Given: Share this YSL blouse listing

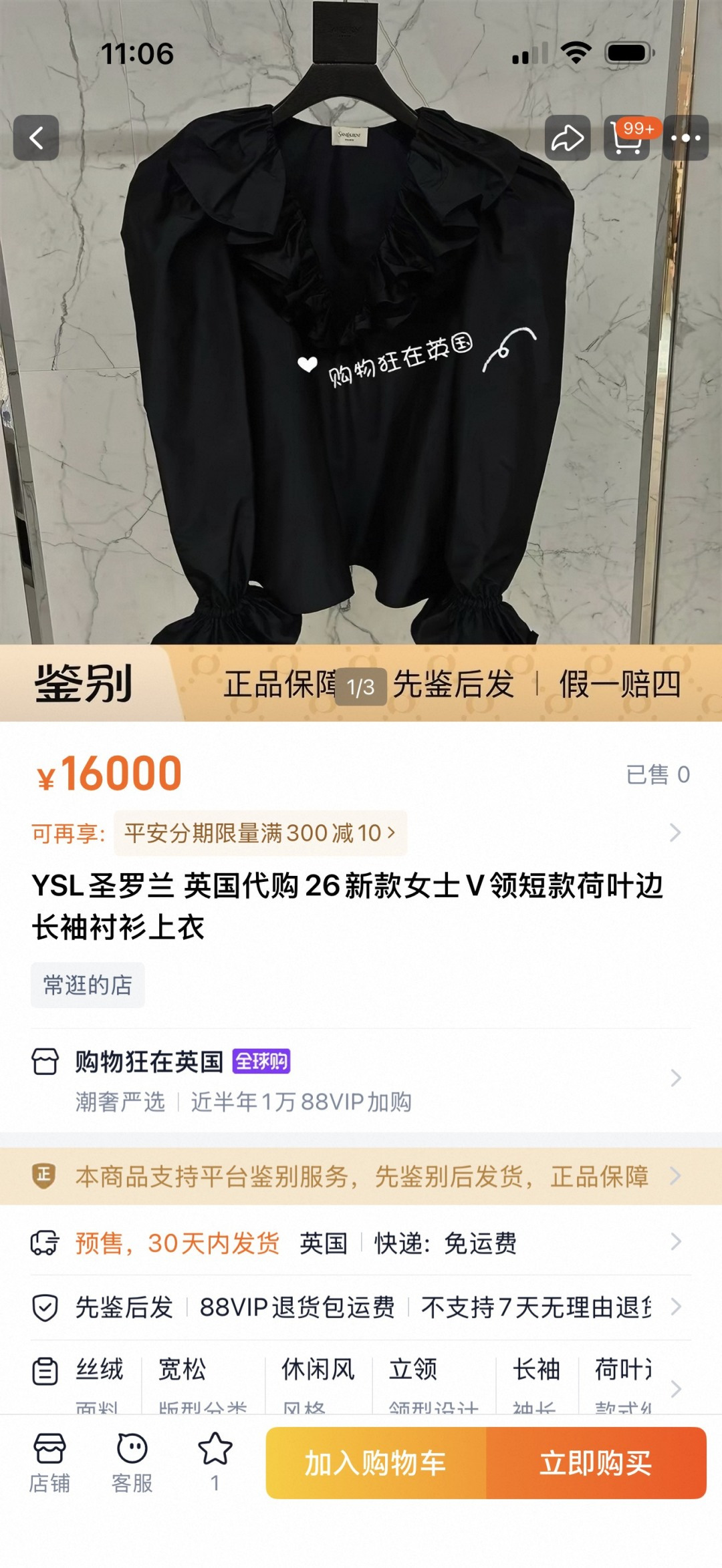Looking at the screenshot, I should pyautogui.click(x=568, y=138).
